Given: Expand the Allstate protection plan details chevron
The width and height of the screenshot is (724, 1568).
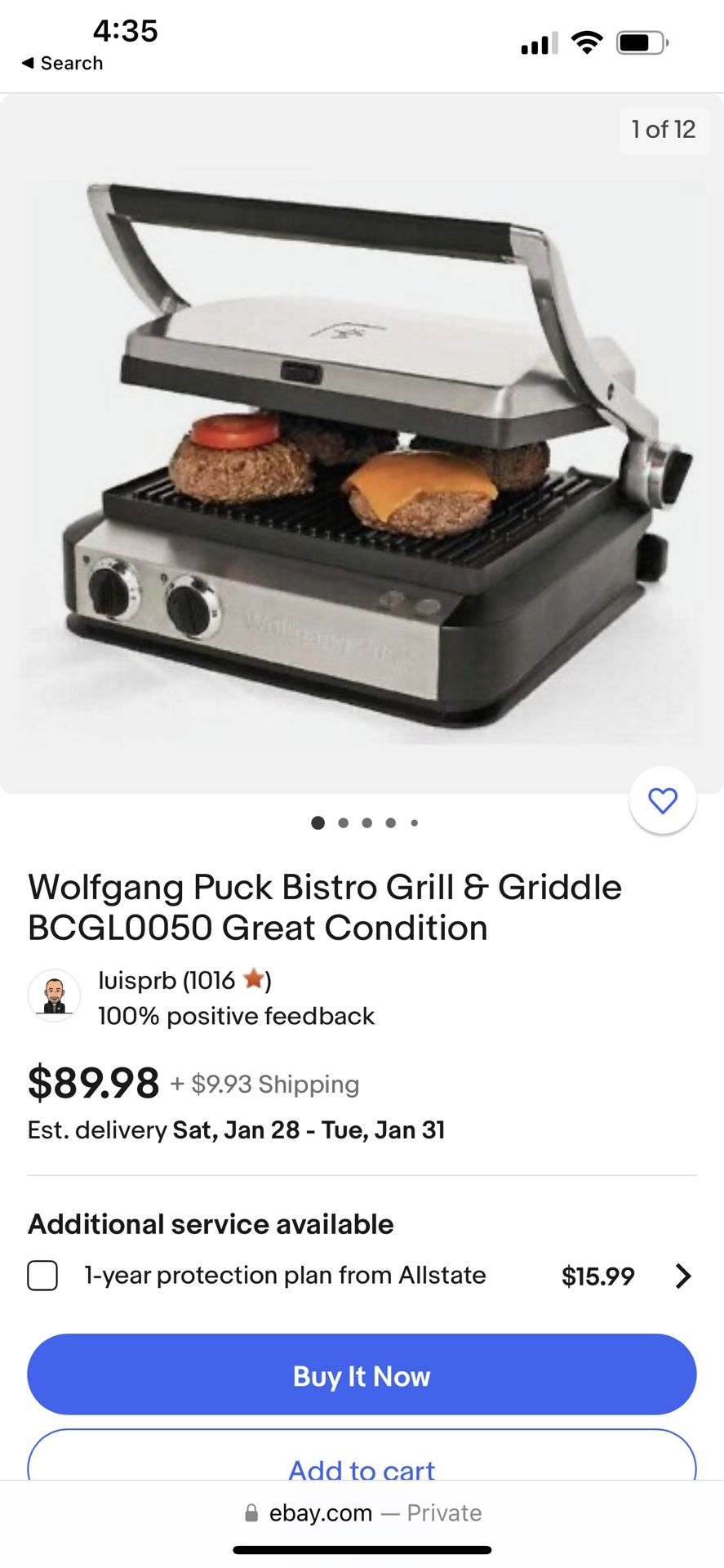Looking at the screenshot, I should [x=683, y=1276].
